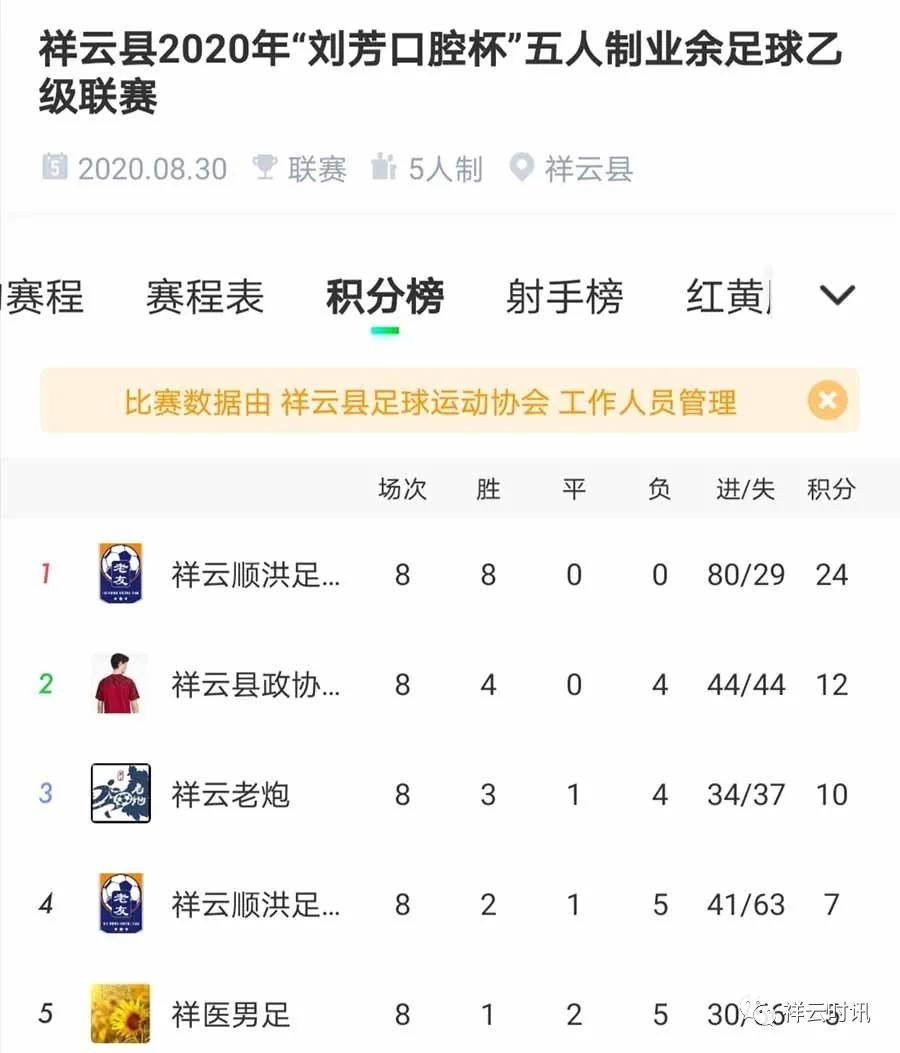Click the 祥云老炮 team logo
This screenshot has width=900, height=1053.
pos(120,794)
